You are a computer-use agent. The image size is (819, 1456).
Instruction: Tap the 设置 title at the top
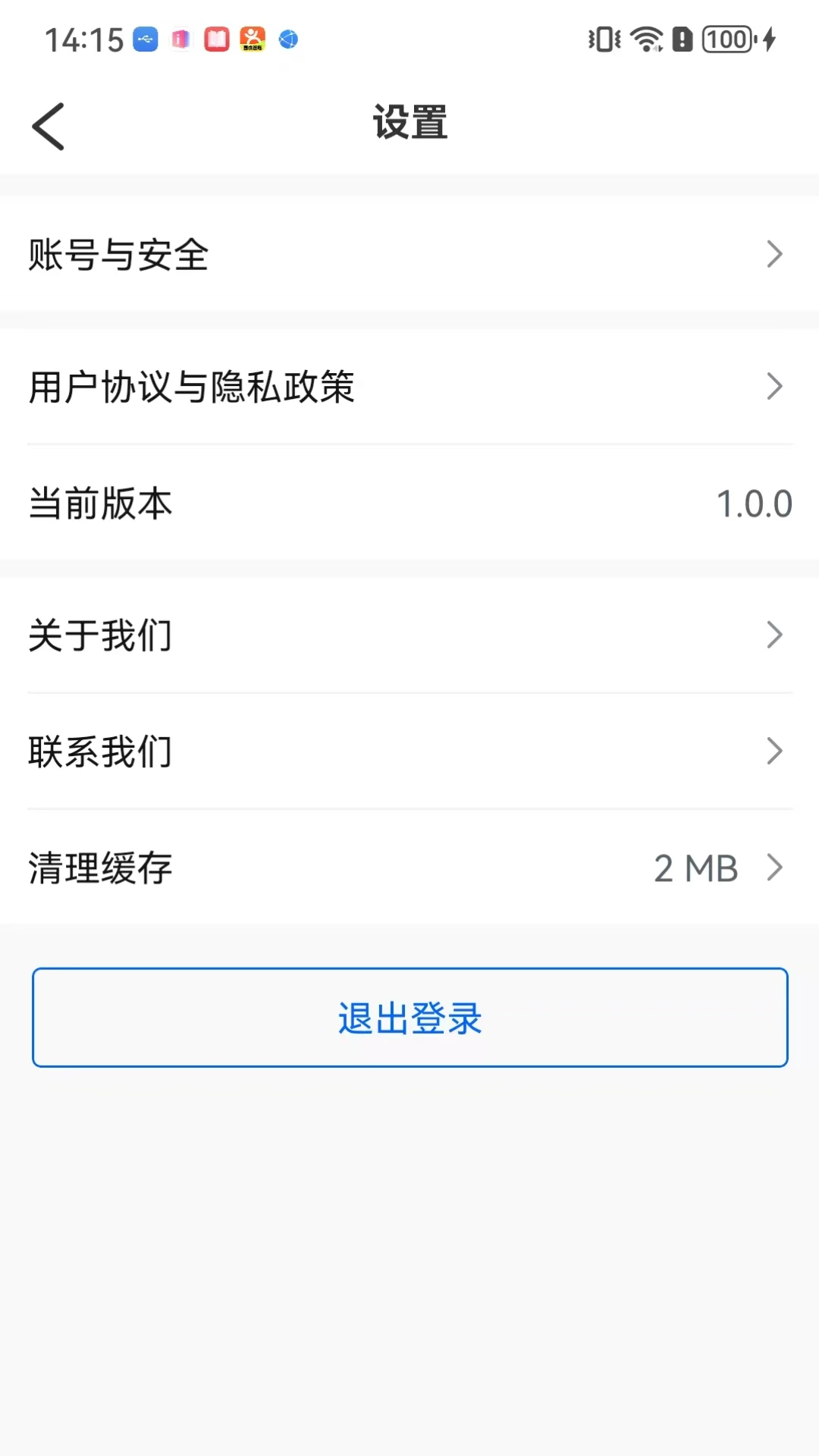click(409, 121)
